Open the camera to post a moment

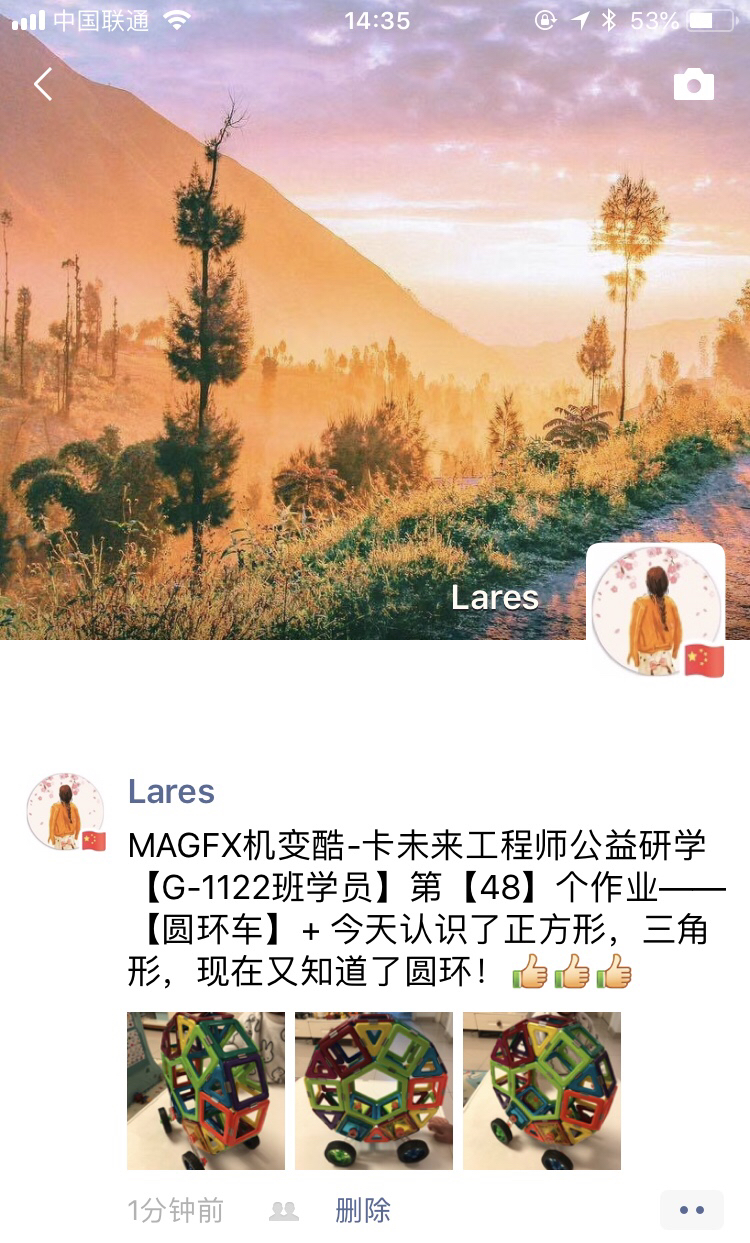[x=693, y=85]
